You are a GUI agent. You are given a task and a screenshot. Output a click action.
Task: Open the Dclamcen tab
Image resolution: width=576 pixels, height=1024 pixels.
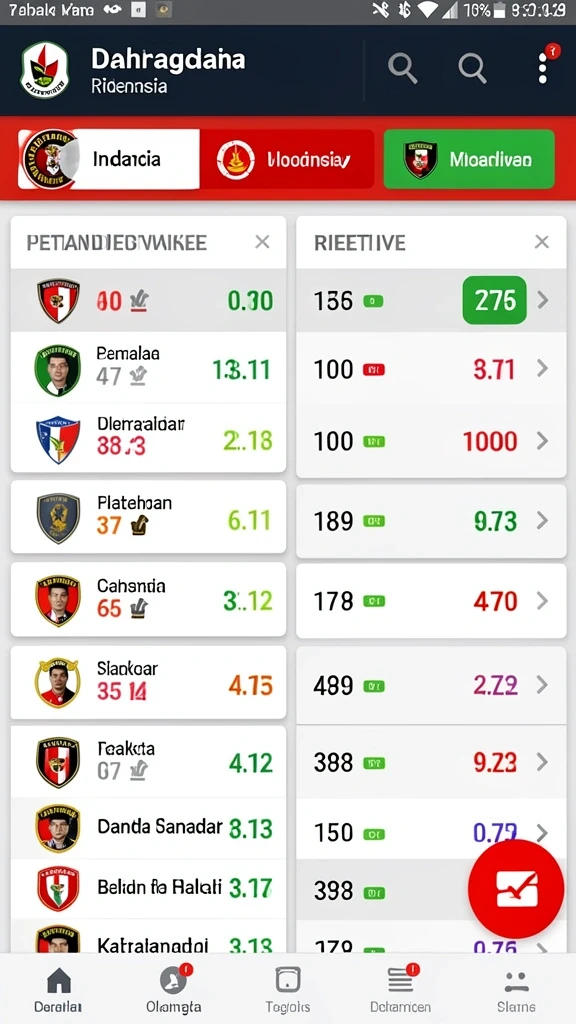point(400,989)
